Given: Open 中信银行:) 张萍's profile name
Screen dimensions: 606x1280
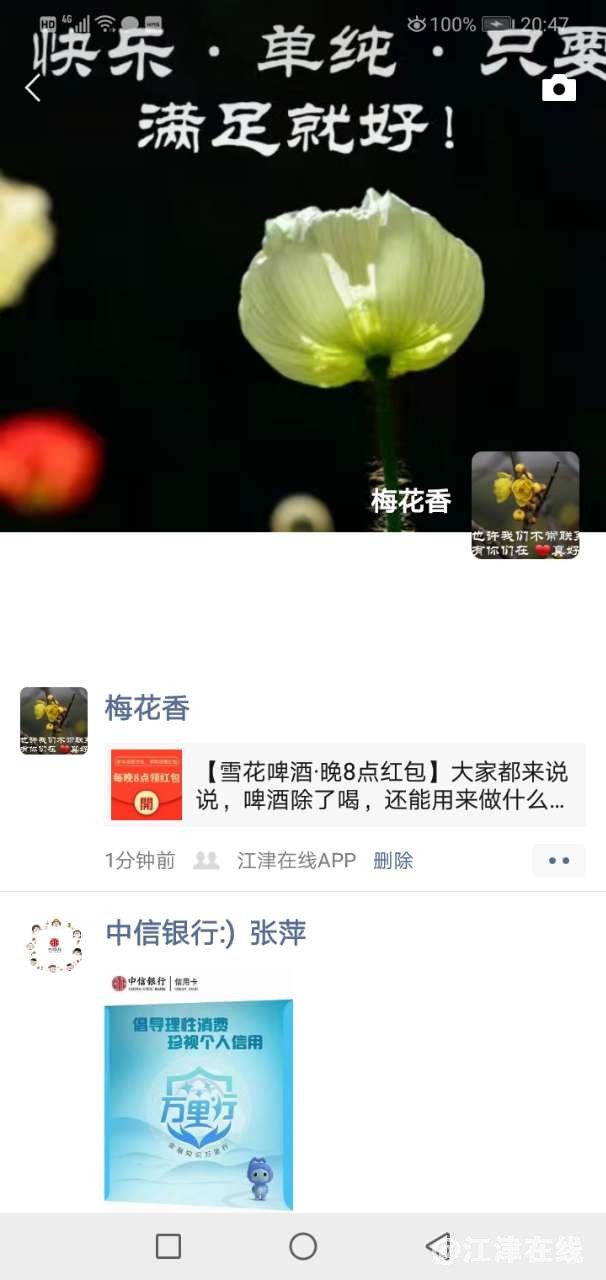Looking at the screenshot, I should (x=206, y=932).
